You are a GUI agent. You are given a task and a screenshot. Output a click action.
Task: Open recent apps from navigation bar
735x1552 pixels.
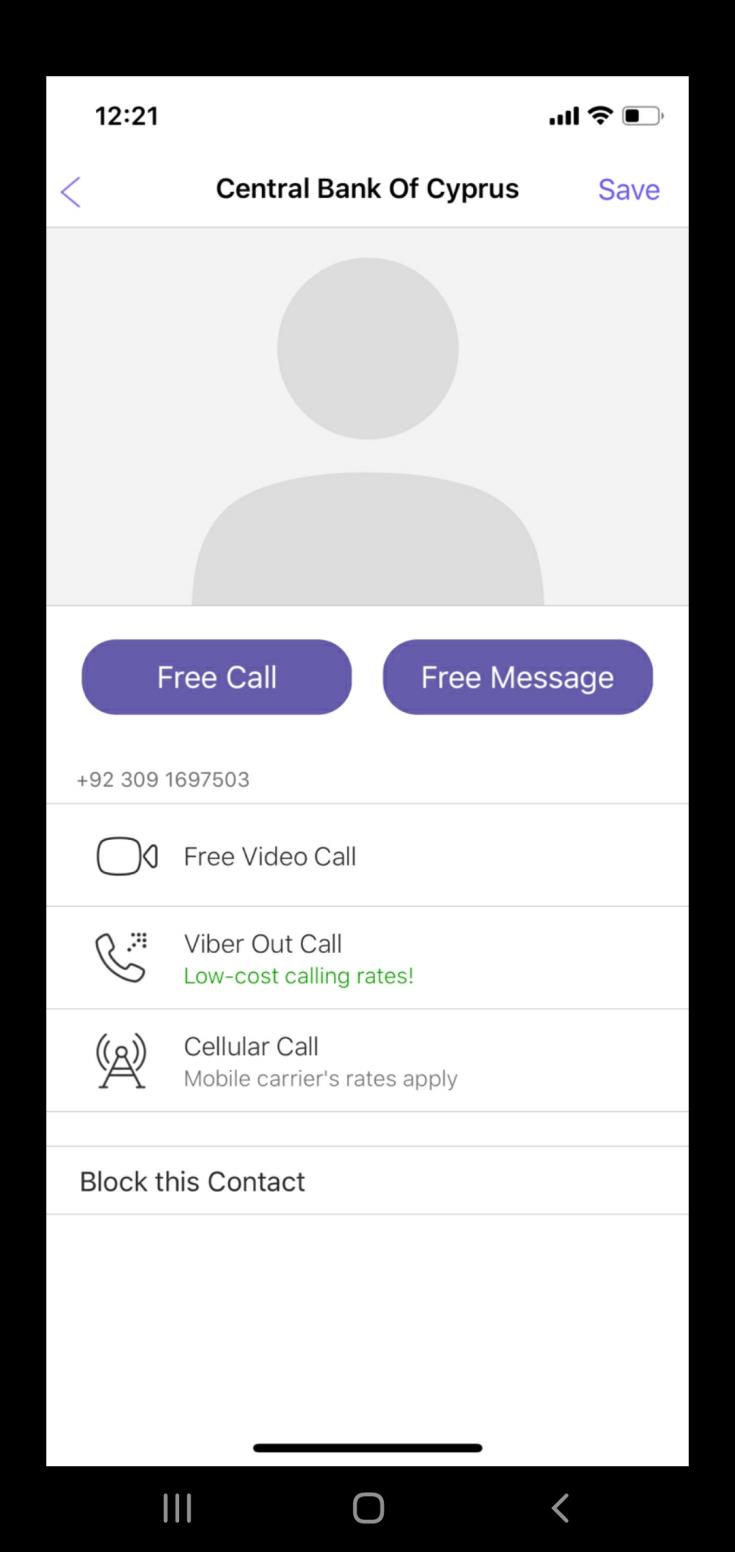click(177, 1508)
